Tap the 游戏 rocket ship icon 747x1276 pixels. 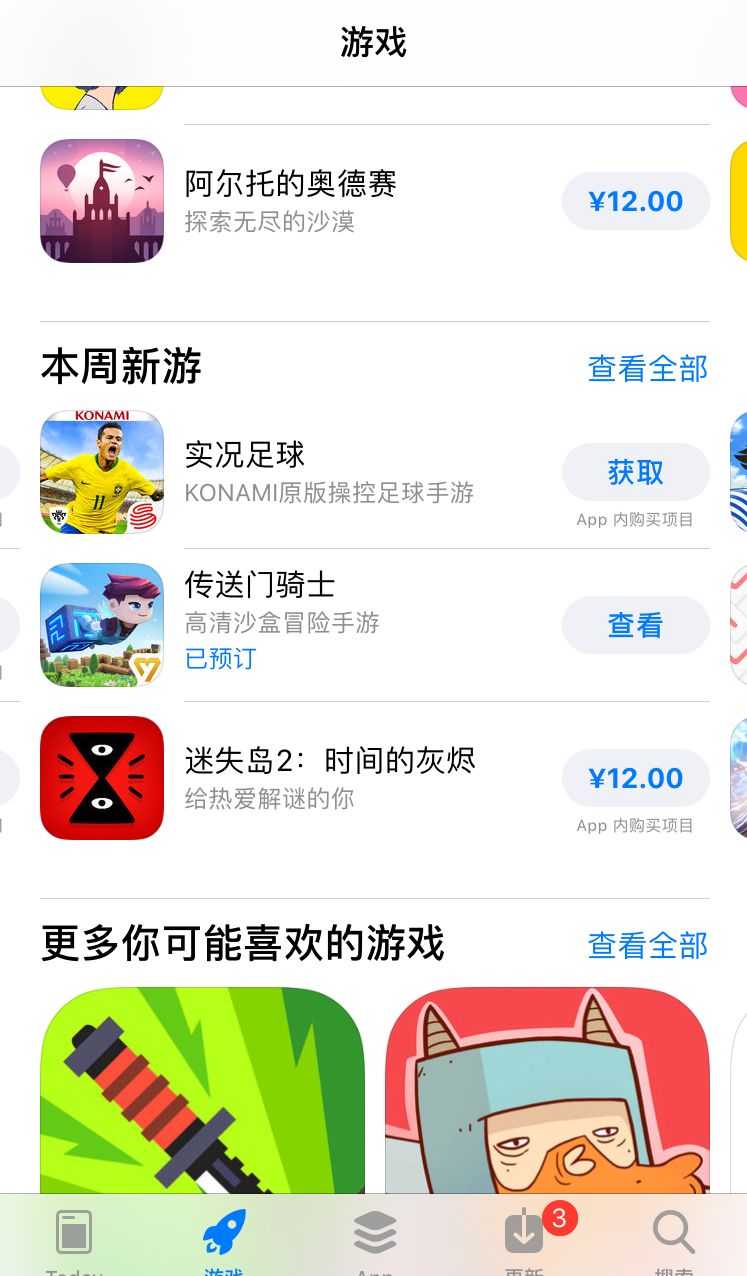point(222,1232)
